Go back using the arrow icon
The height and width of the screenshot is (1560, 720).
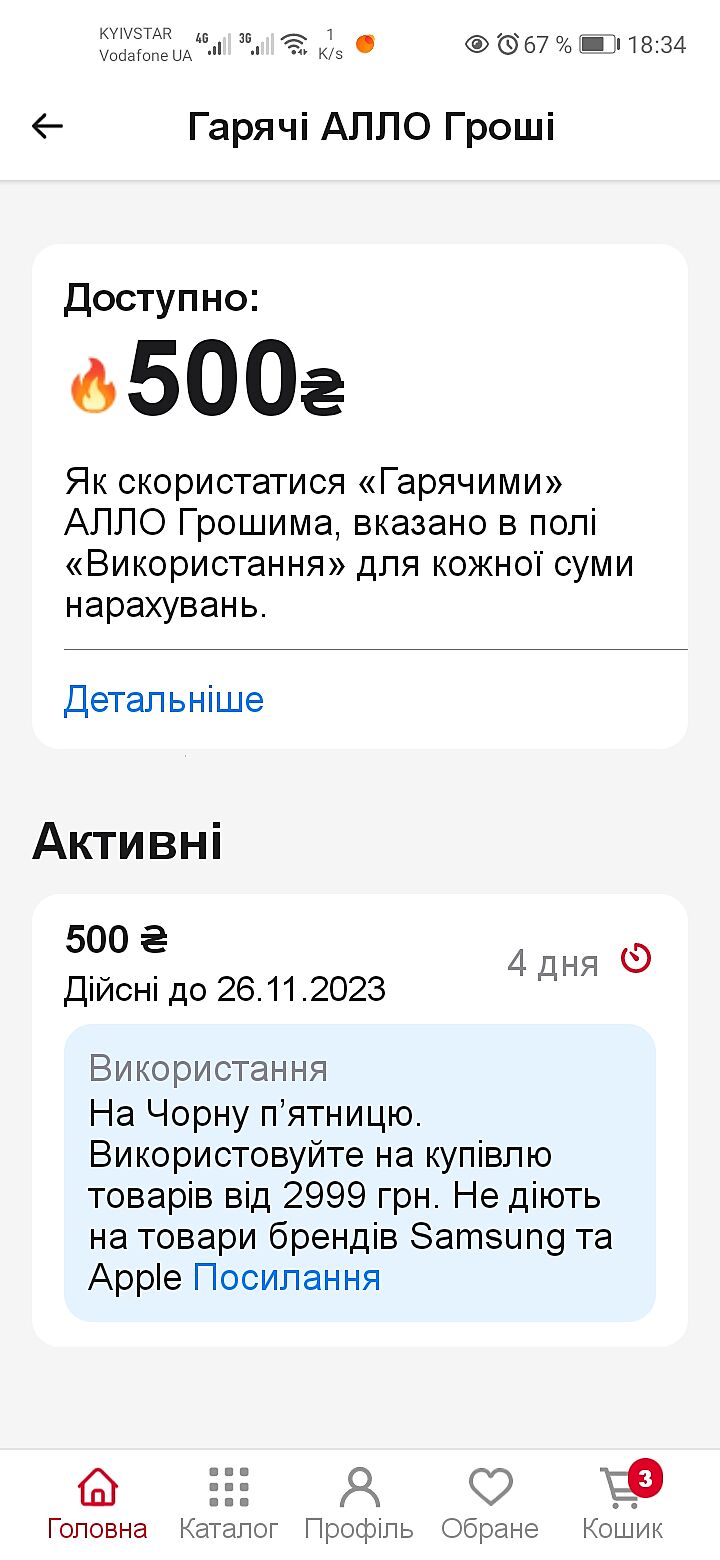coord(47,126)
